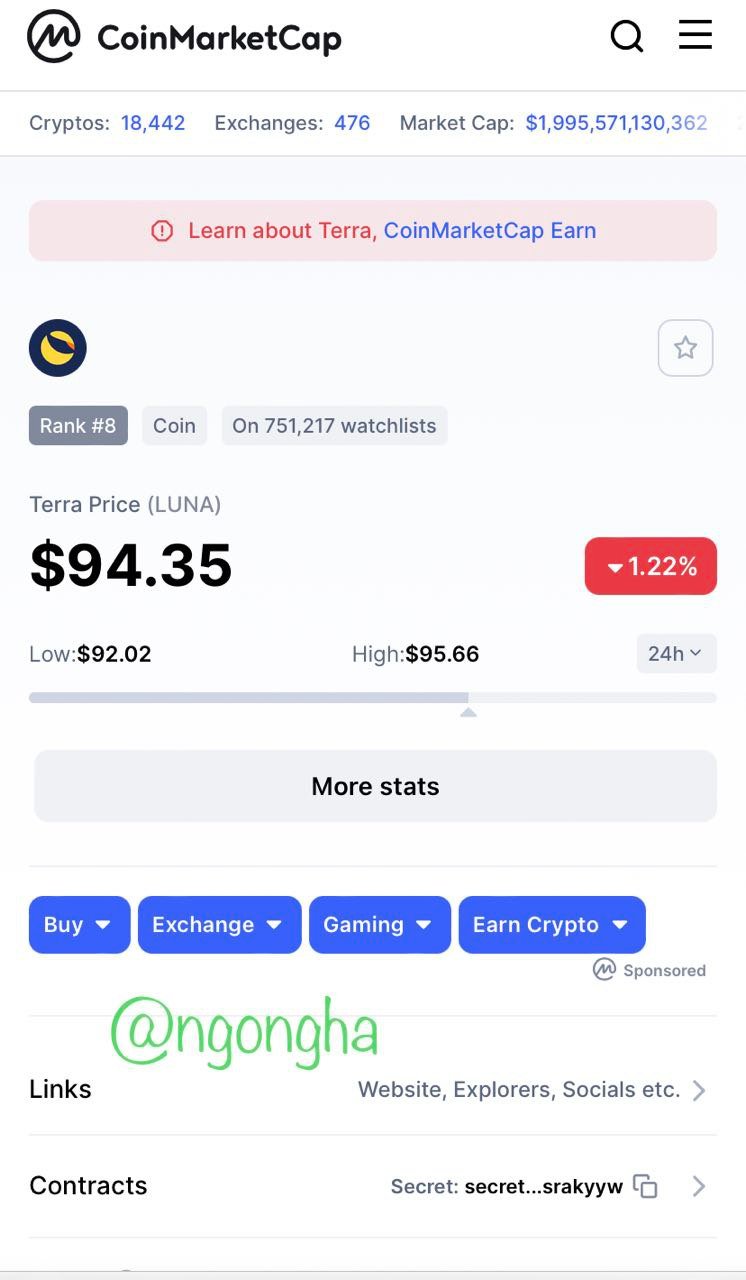Tap the CoinMarketCap Earn link
The height and width of the screenshot is (1280, 746).
tap(489, 231)
